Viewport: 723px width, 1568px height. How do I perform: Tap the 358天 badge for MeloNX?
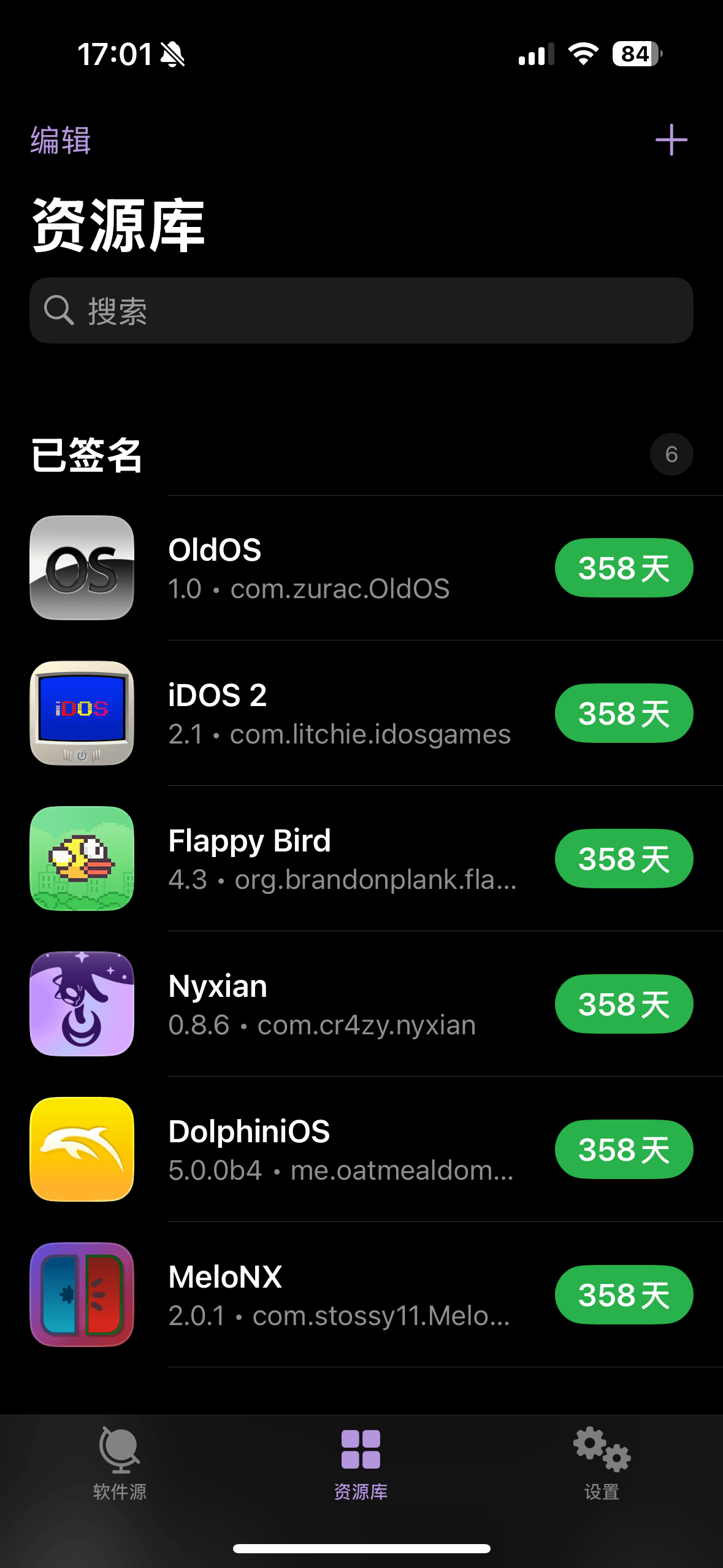pyautogui.click(x=624, y=1295)
